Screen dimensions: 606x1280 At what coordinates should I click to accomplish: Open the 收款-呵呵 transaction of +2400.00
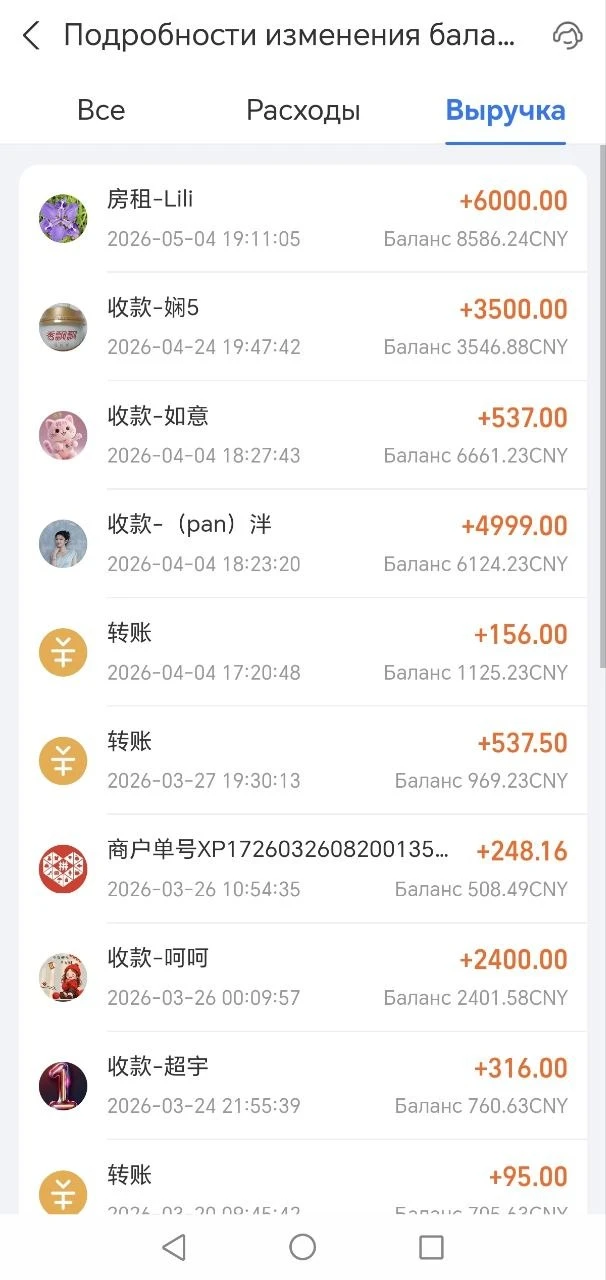tap(303, 977)
